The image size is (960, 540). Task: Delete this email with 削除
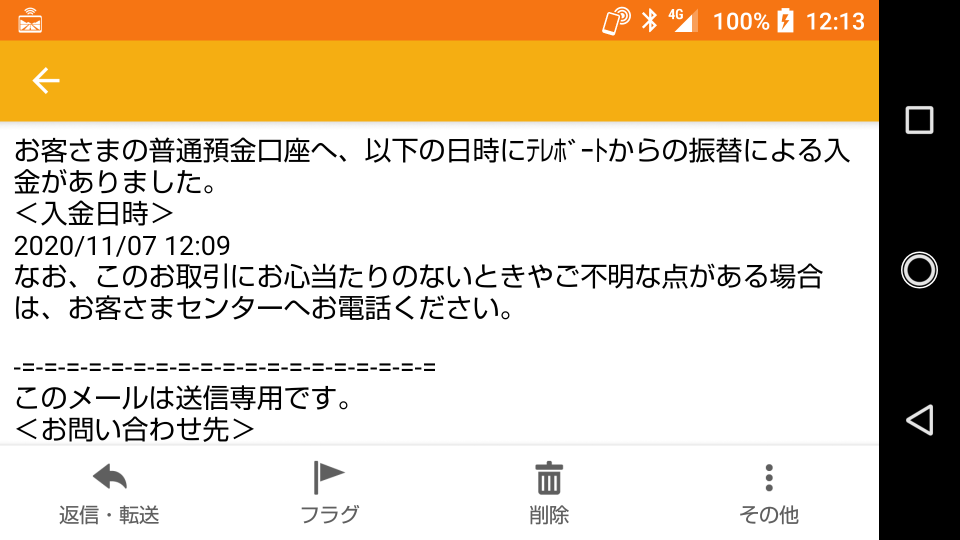pyautogui.click(x=549, y=493)
